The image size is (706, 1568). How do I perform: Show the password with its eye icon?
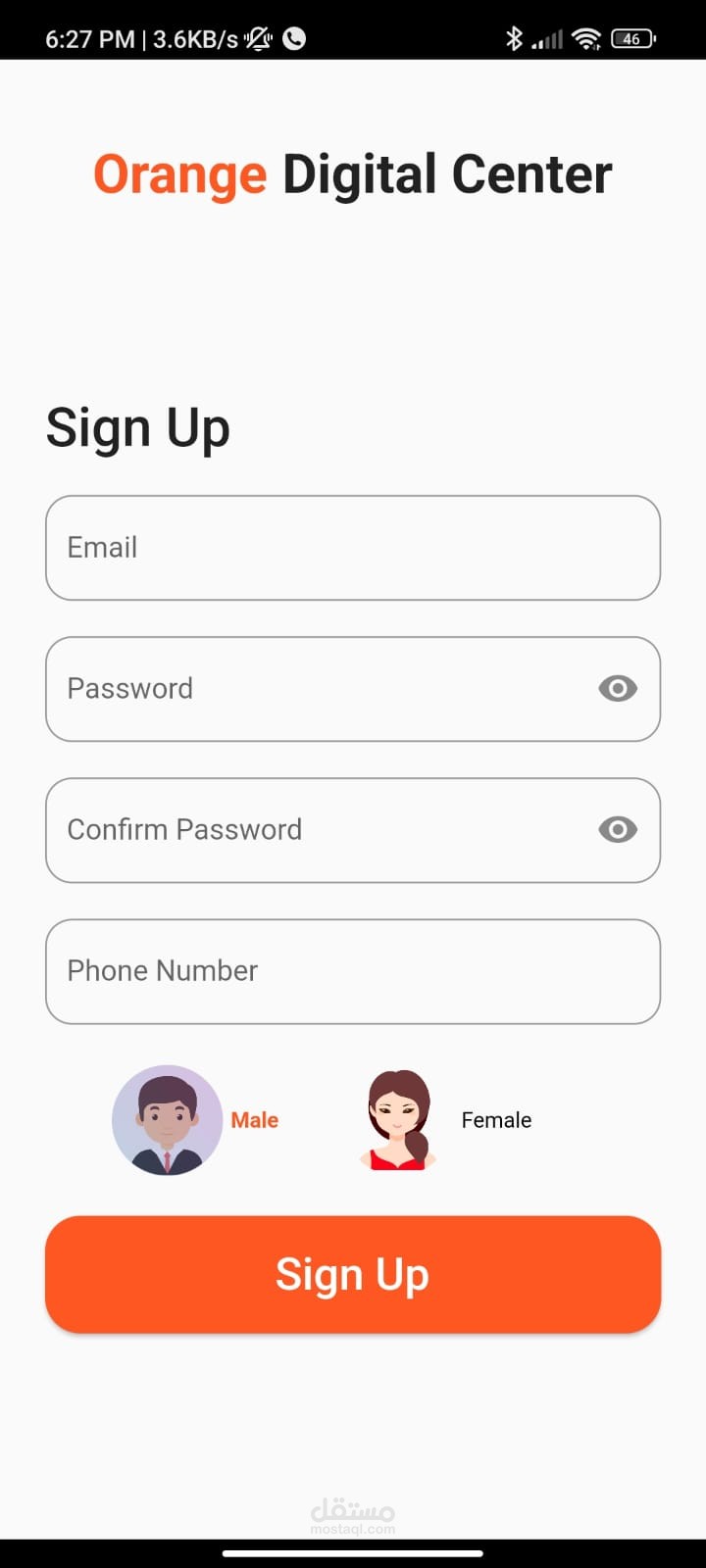(x=618, y=689)
